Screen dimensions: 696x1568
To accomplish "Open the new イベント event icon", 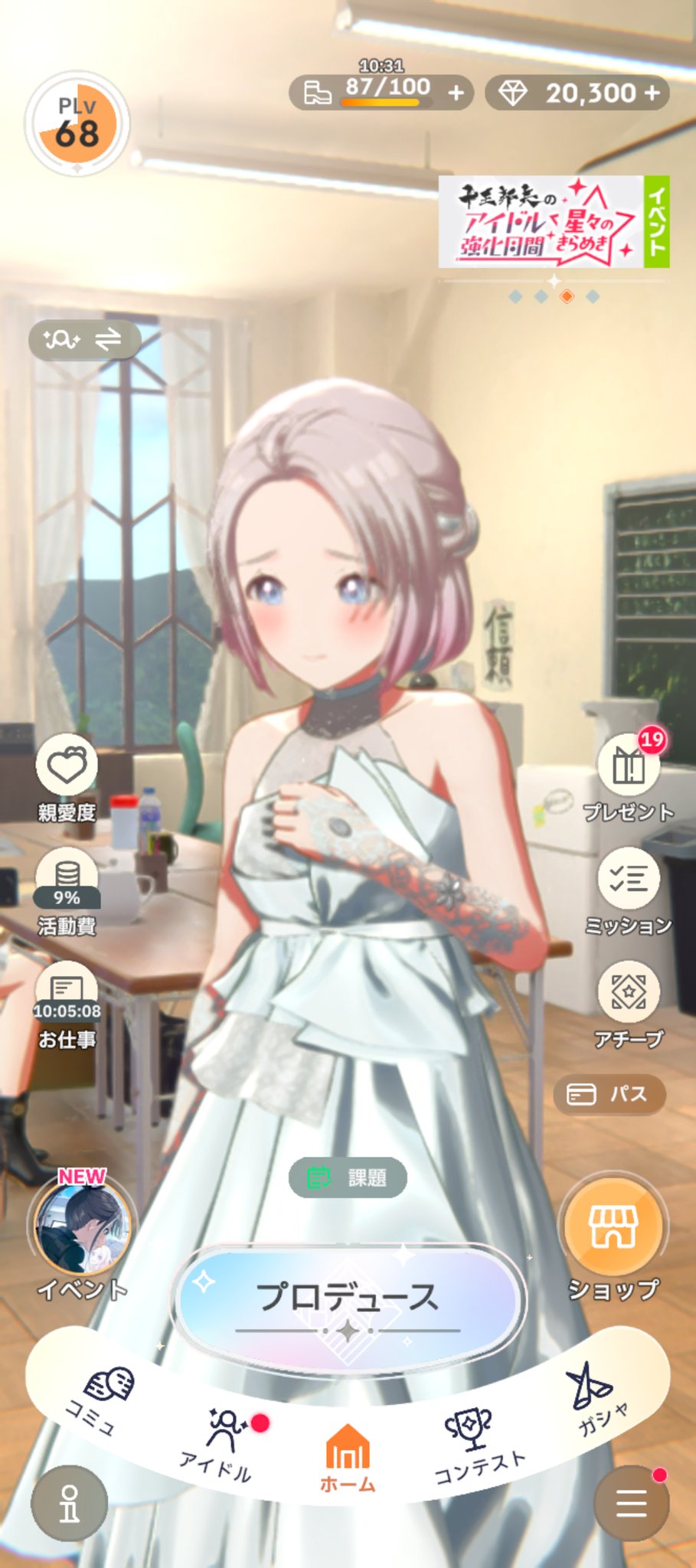I will point(83,1227).
